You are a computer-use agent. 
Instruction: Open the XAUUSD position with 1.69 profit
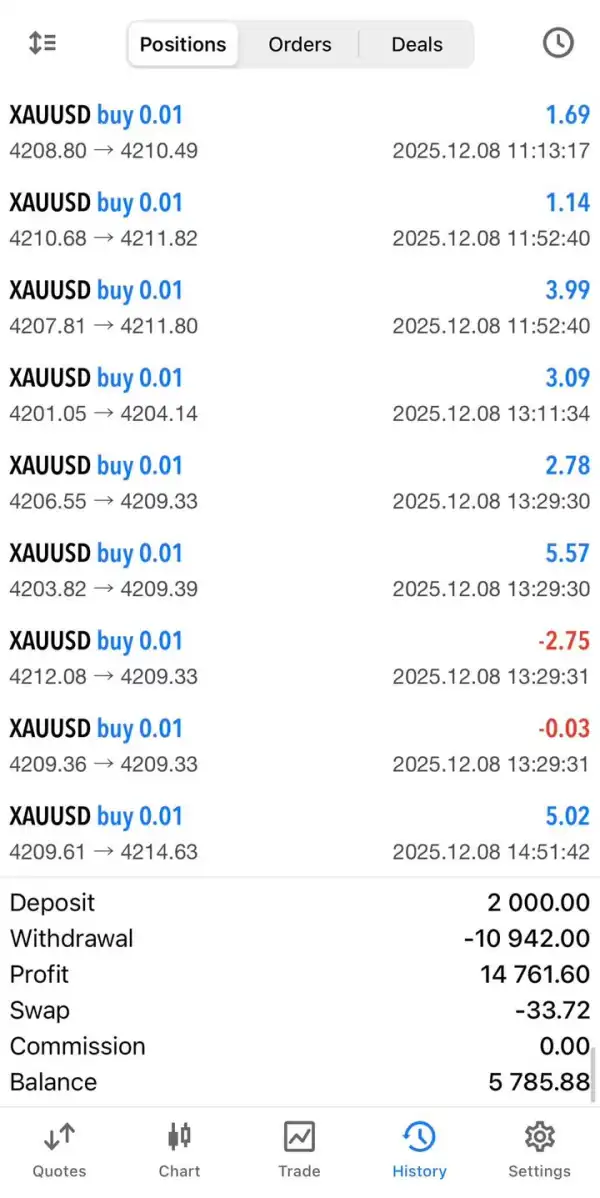tap(300, 132)
